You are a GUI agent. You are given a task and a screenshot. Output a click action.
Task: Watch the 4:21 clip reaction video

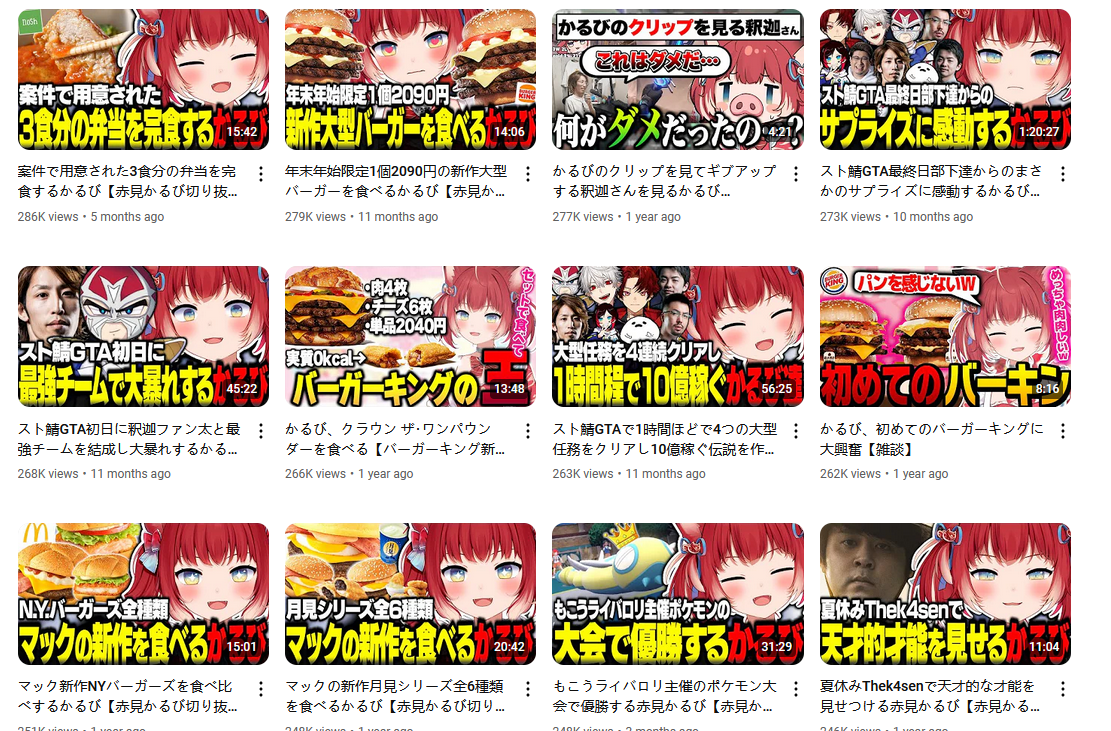[x=678, y=79]
